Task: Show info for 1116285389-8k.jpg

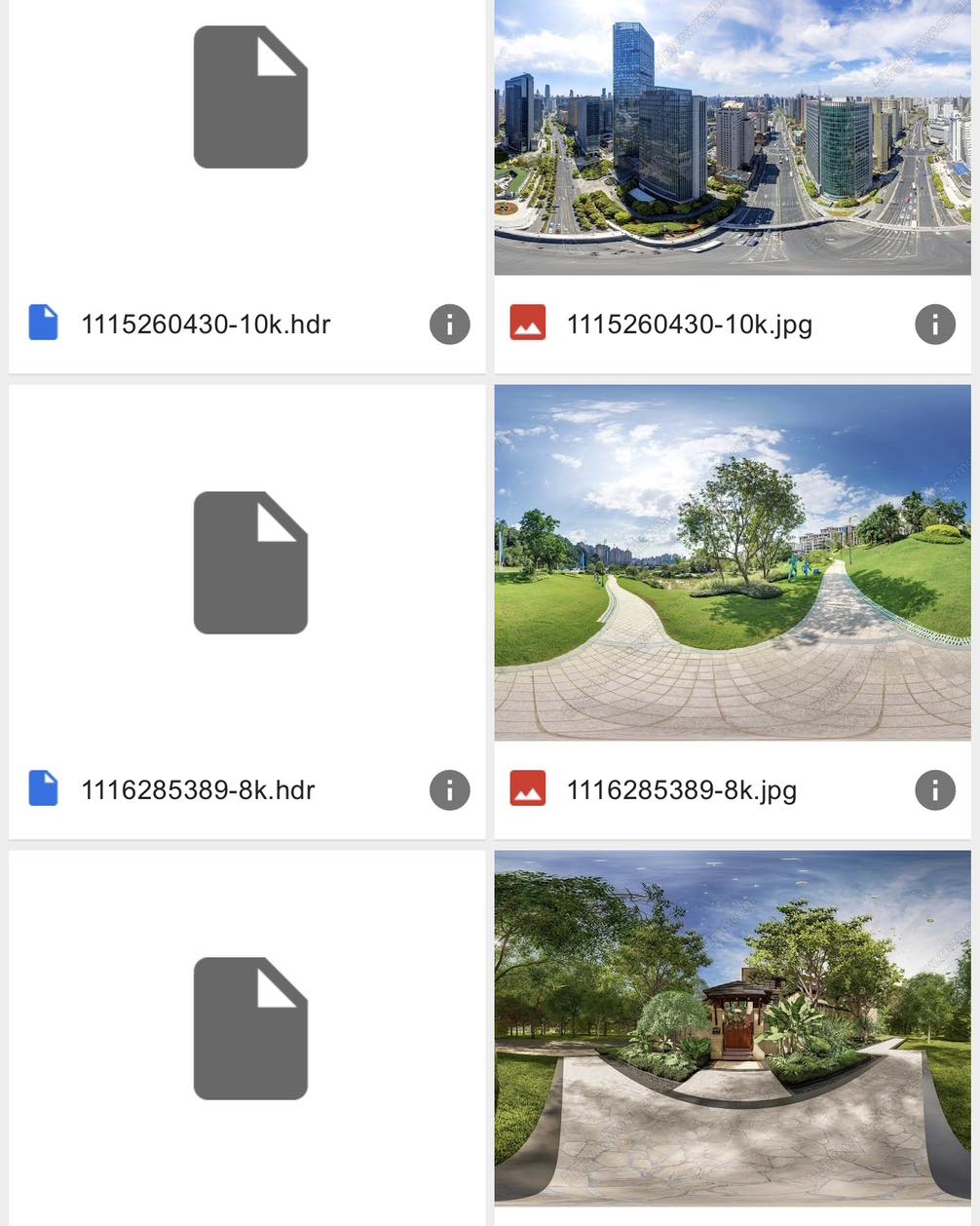Action: (x=934, y=790)
